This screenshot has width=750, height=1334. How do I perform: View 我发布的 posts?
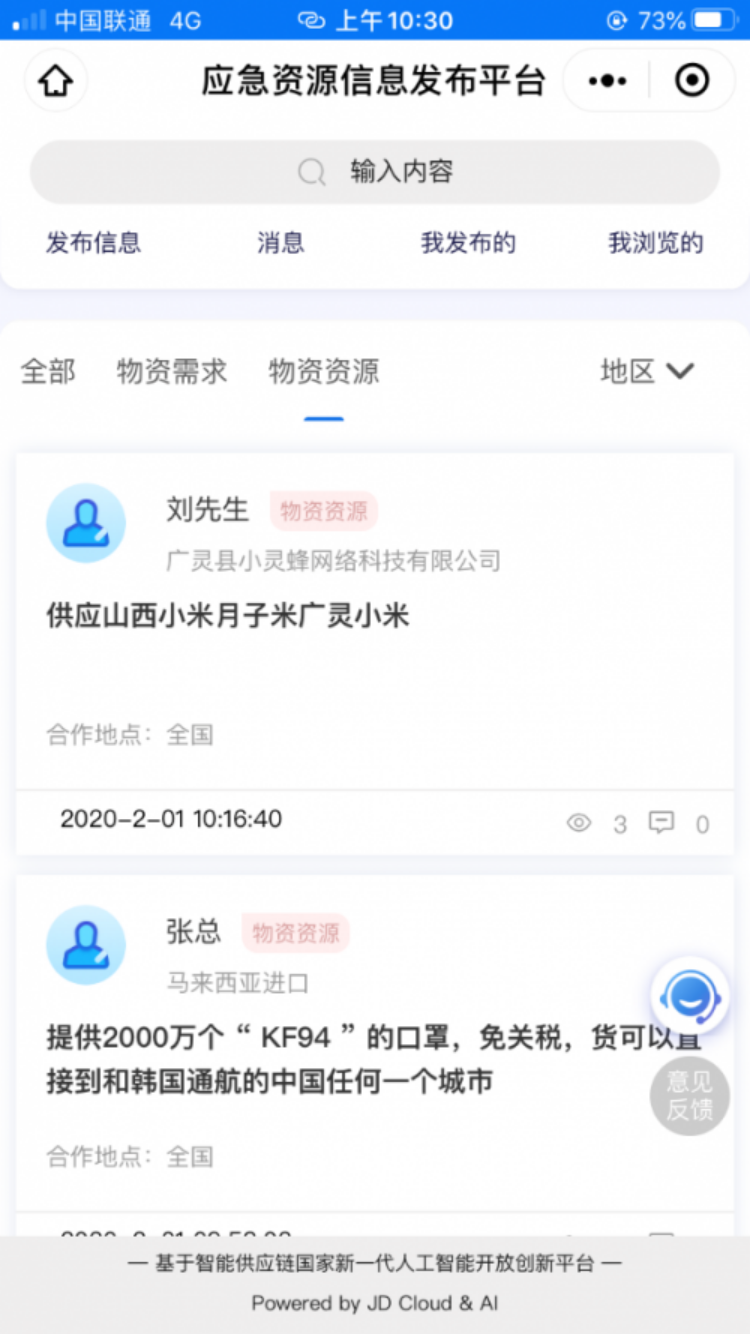(468, 242)
